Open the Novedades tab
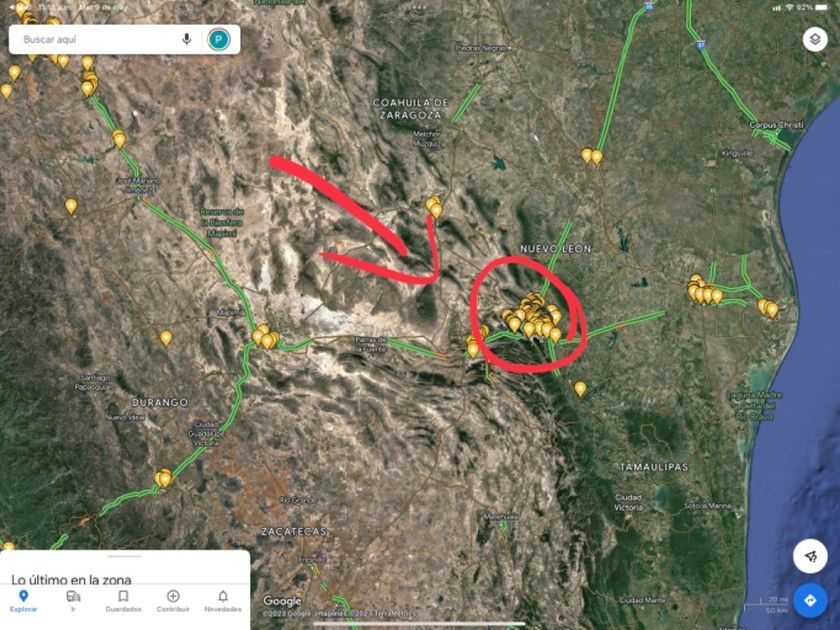Screen dimensions: 840x630 [223, 601]
